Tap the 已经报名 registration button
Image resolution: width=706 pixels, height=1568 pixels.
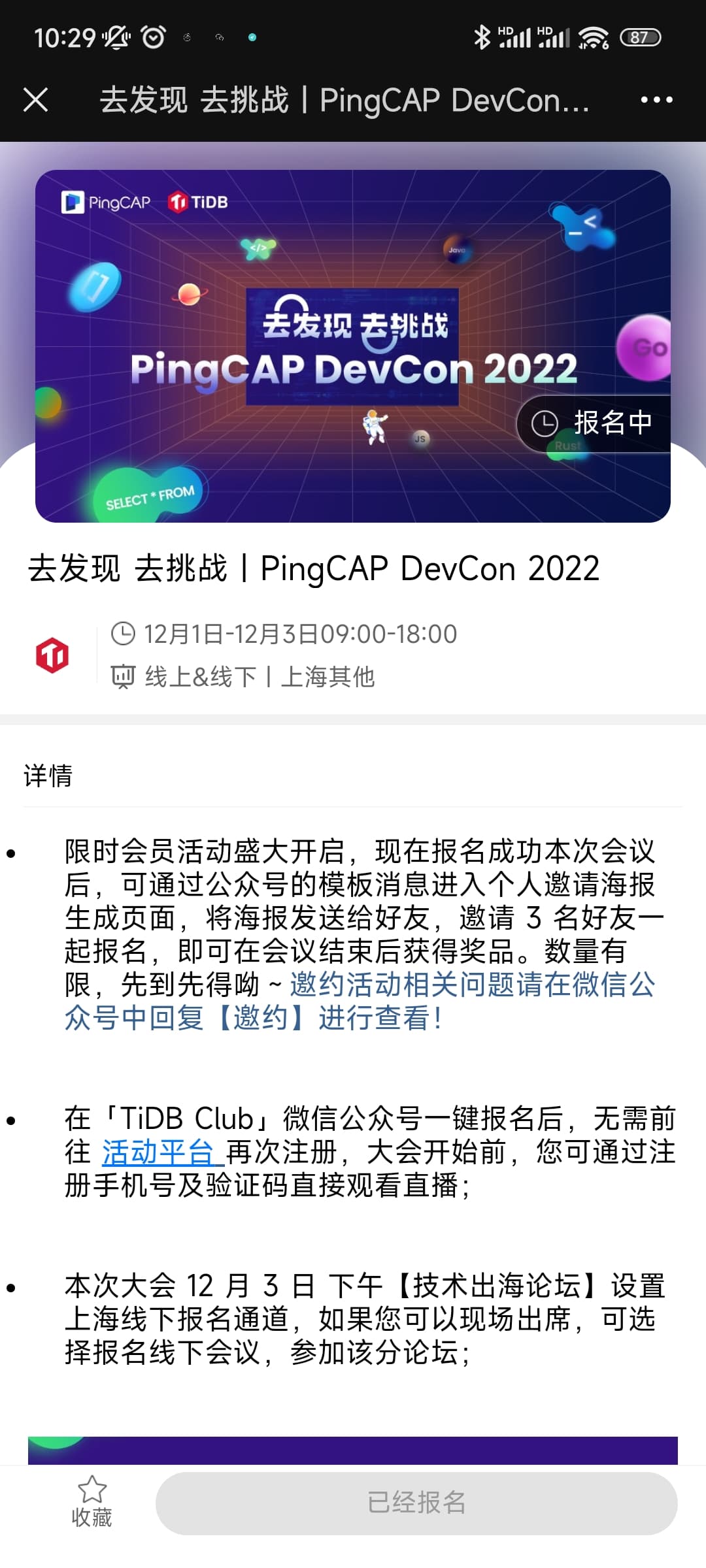[x=416, y=1503]
